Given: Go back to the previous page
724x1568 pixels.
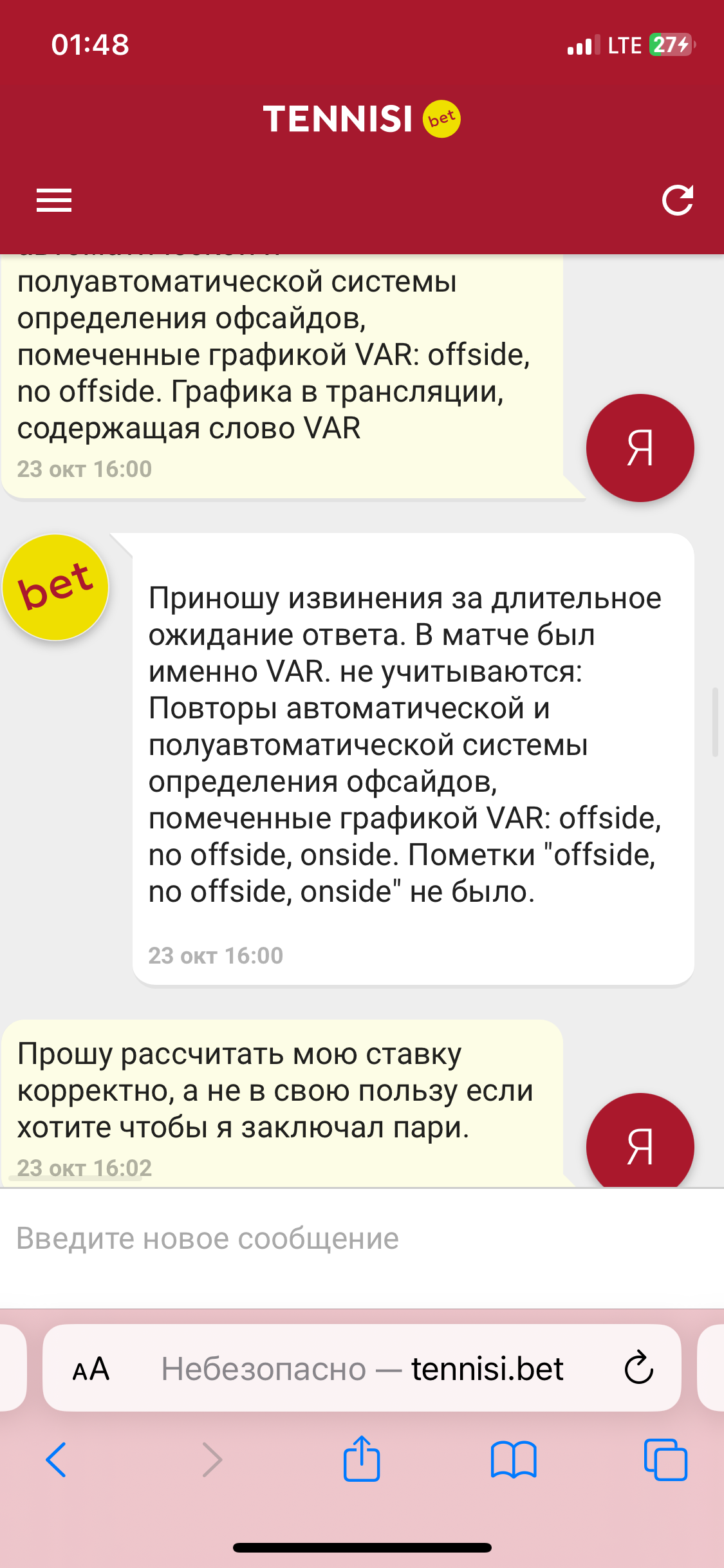Looking at the screenshot, I should click(57, 1460).
